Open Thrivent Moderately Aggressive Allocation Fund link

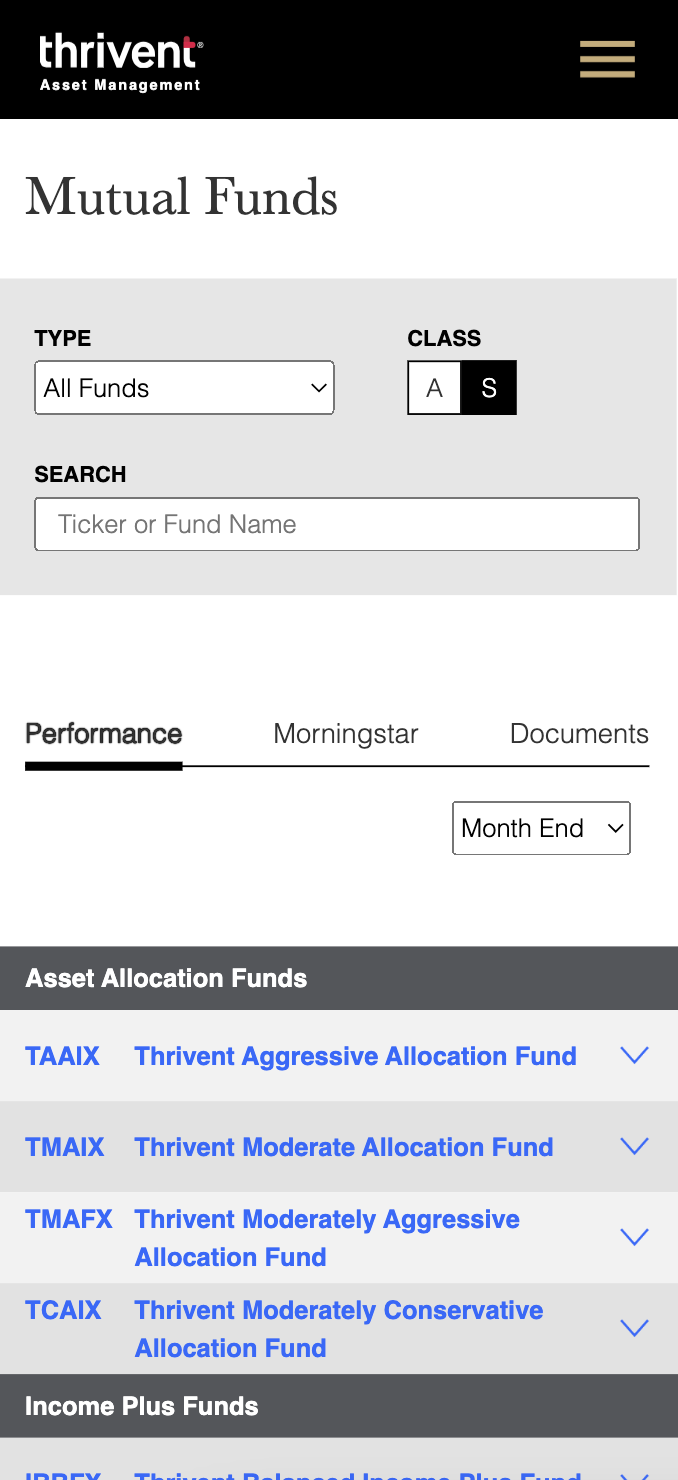point(327,1238)
